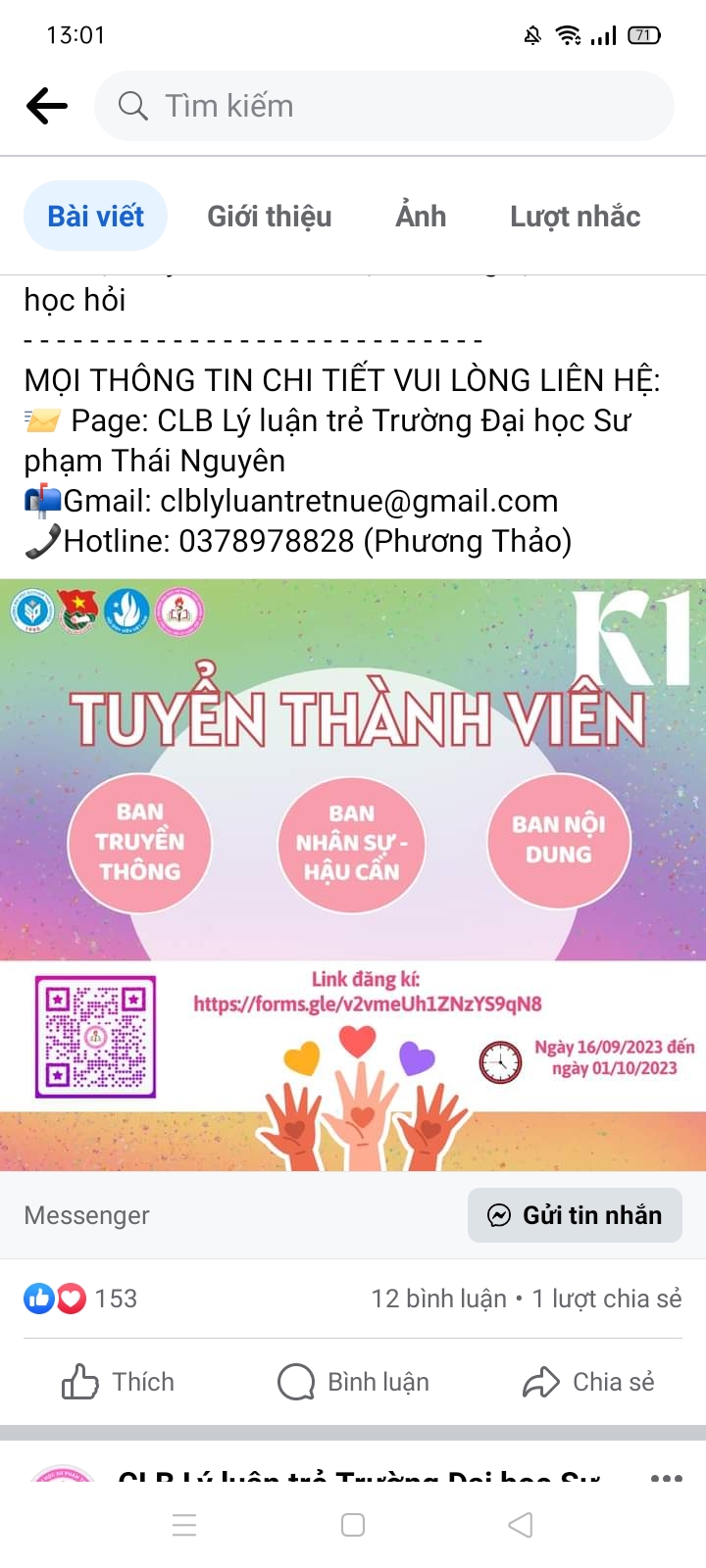View the 153 reactions list
Screen dimensions: 706x1568
tap(80, 1298)
